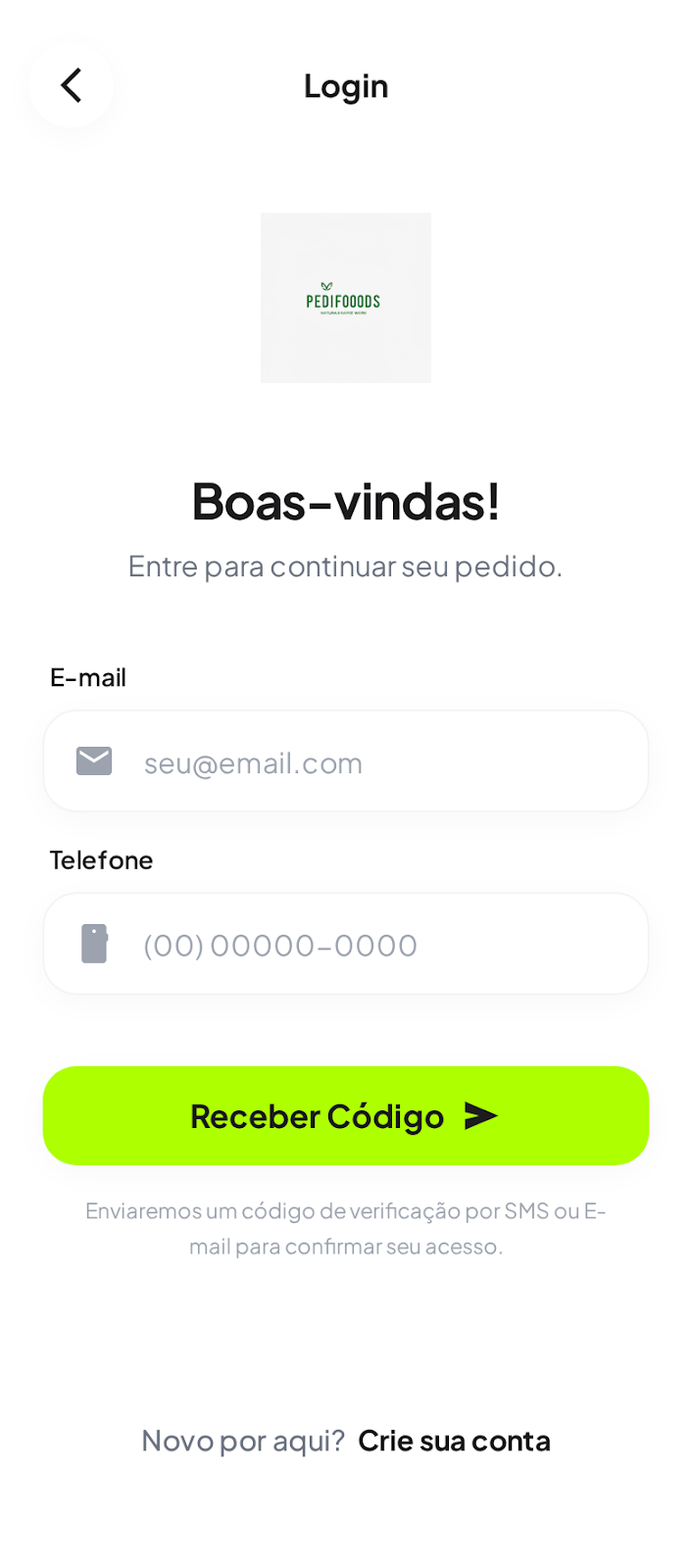Open the Crie sua conta link
This screenshot has width=692, height=1568.
coord(455,1441)
